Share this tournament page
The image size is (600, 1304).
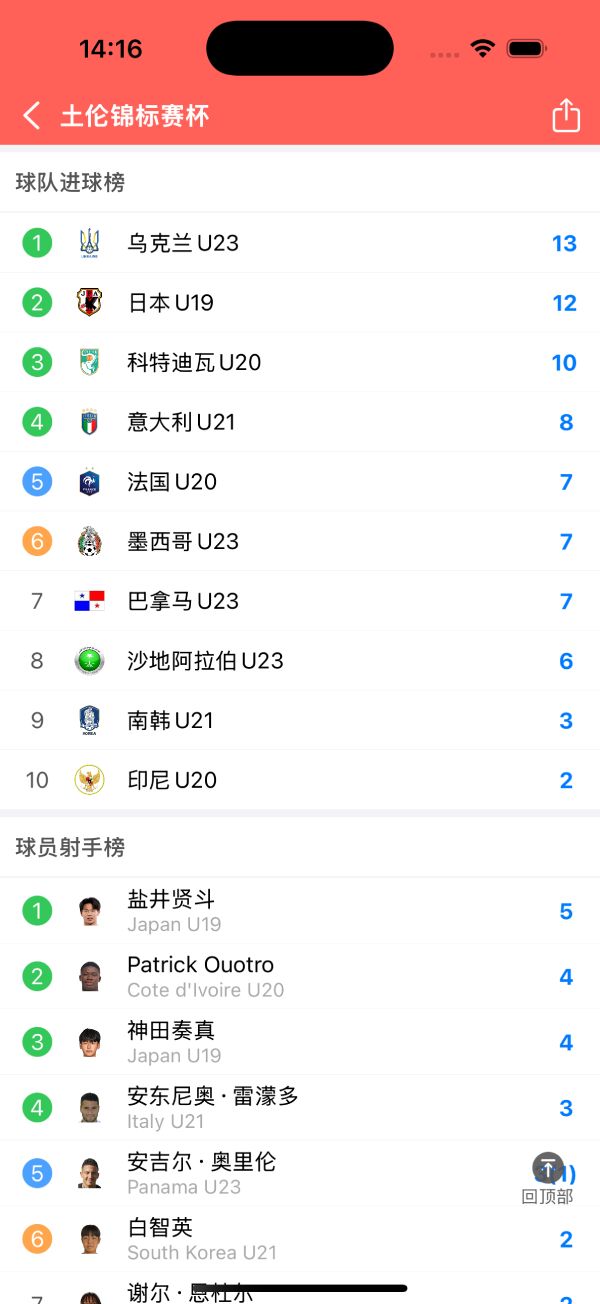(566, 116)
